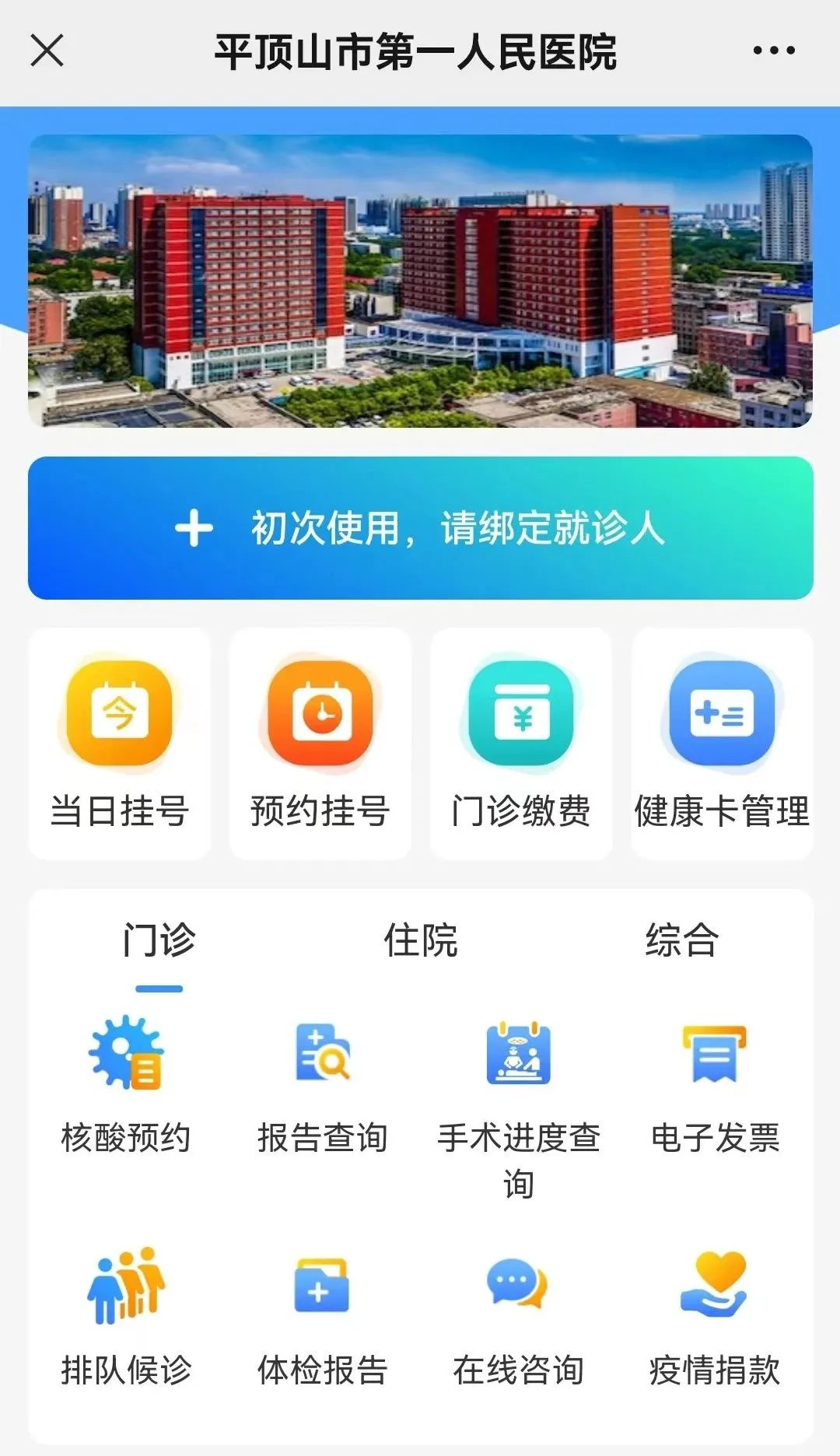Select the 门诊 tab
Screen dimensions: 840x1456
point(159,940)
